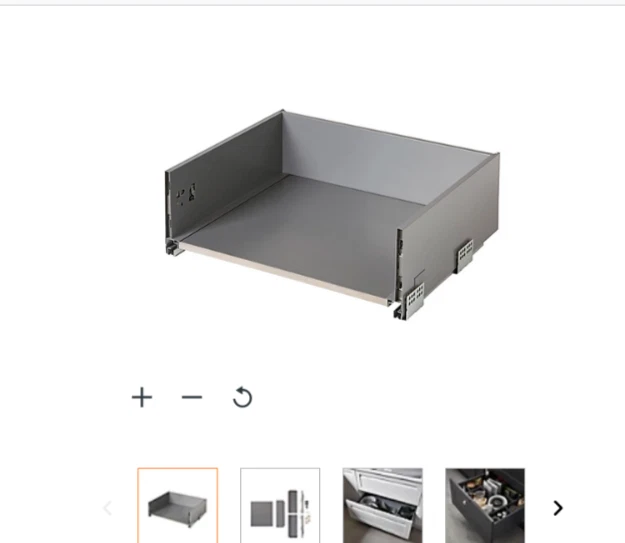Reset the image zoom and rotation

click(242, 398)
